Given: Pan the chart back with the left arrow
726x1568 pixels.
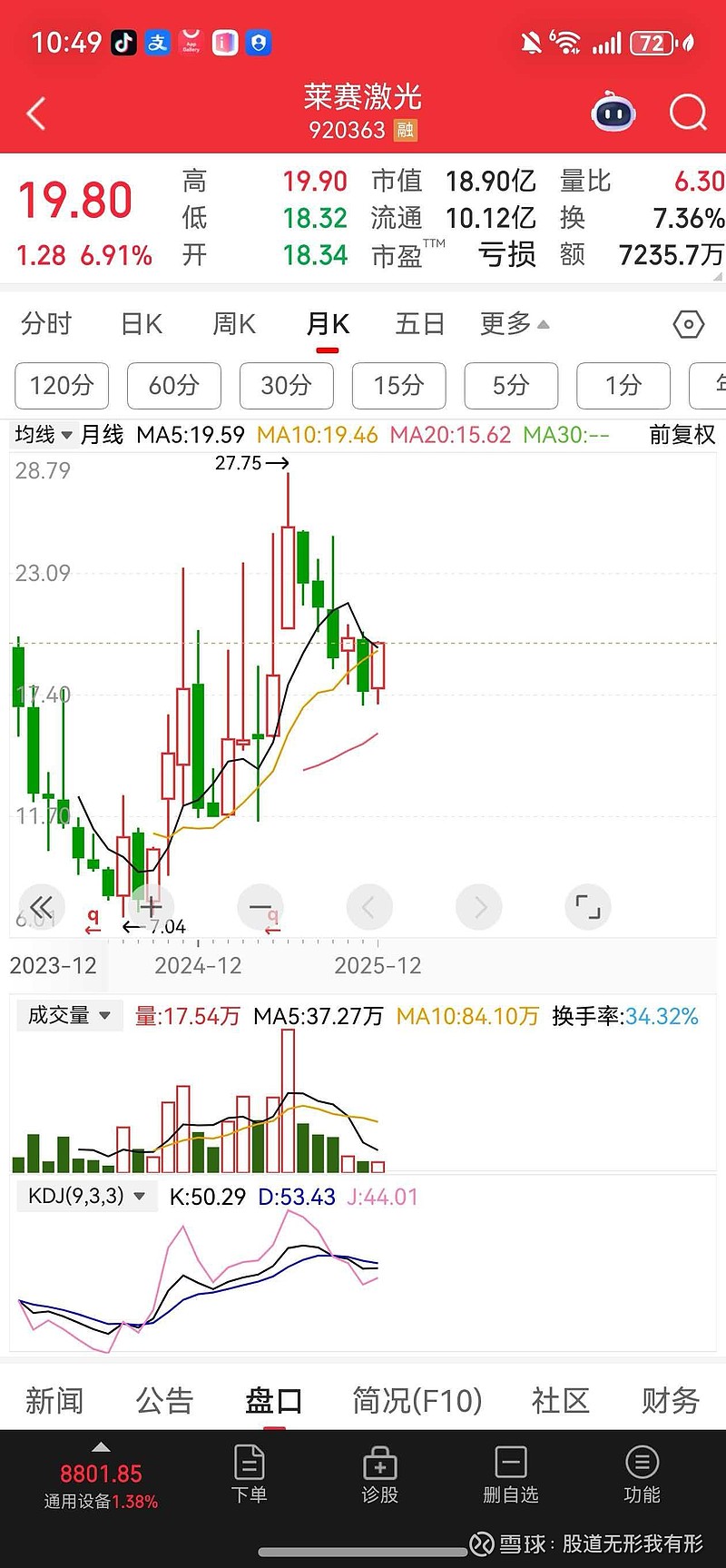Looking at the screenshot, I should tap(369, 906).
